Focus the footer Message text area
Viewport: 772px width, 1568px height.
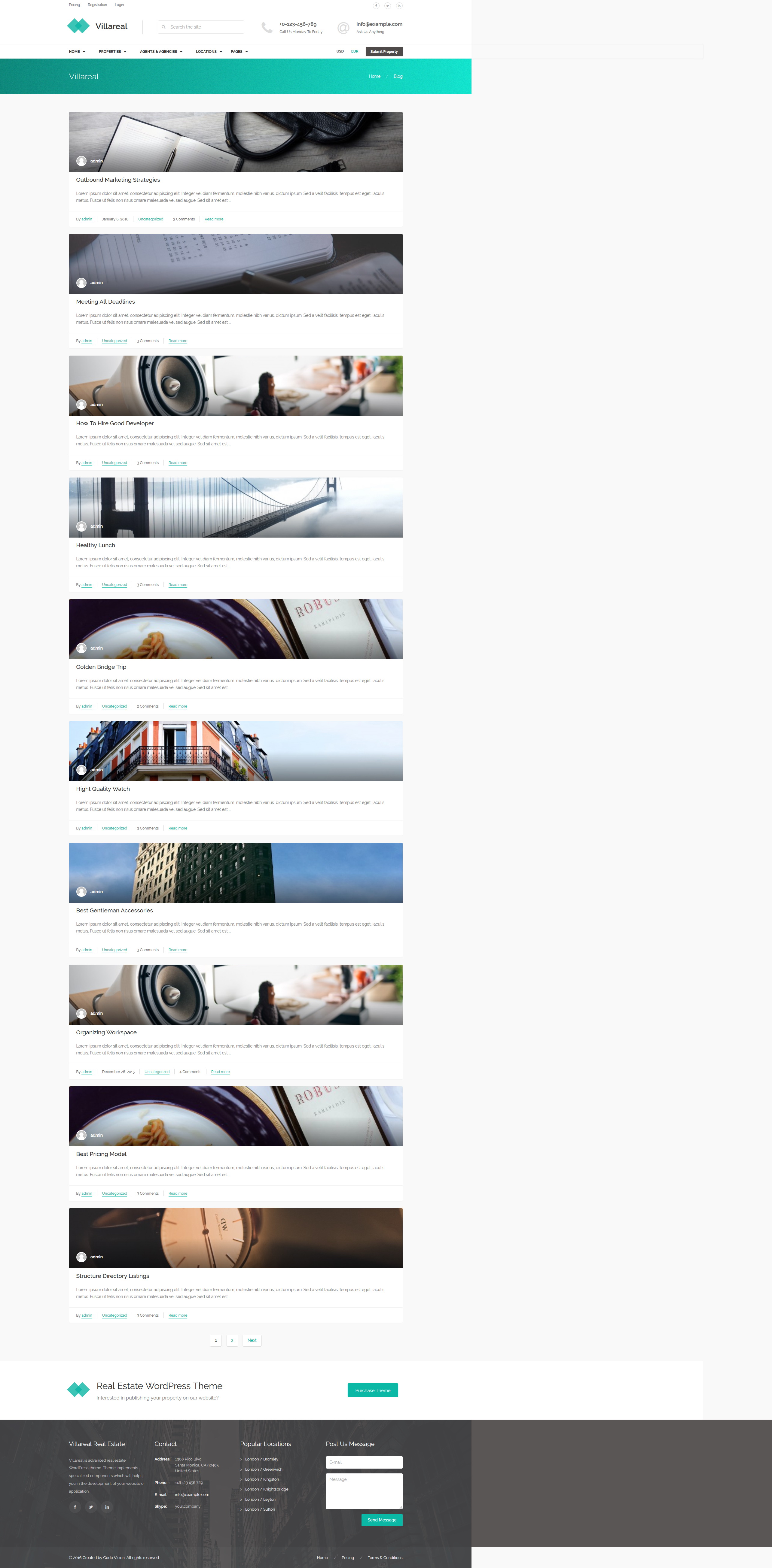click(x=364, y=1491)
